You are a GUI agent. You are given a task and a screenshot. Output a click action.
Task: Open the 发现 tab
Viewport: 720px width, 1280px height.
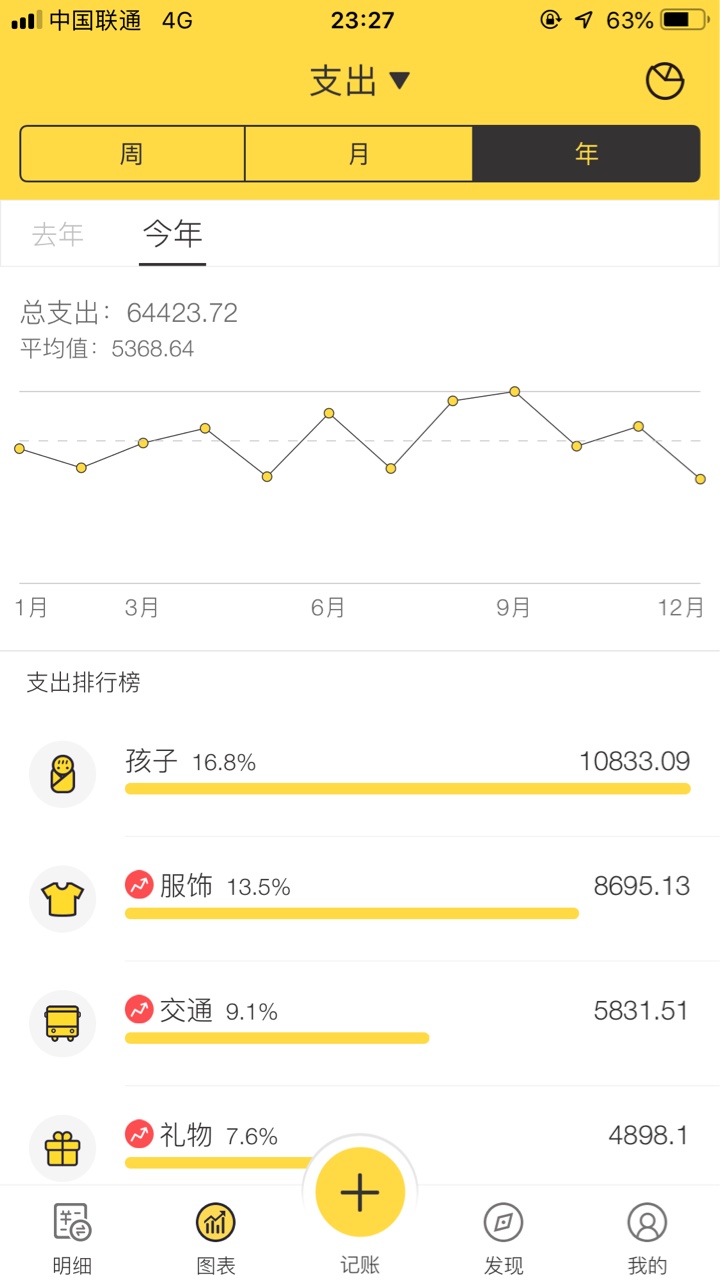click(x=503, y=1238)
